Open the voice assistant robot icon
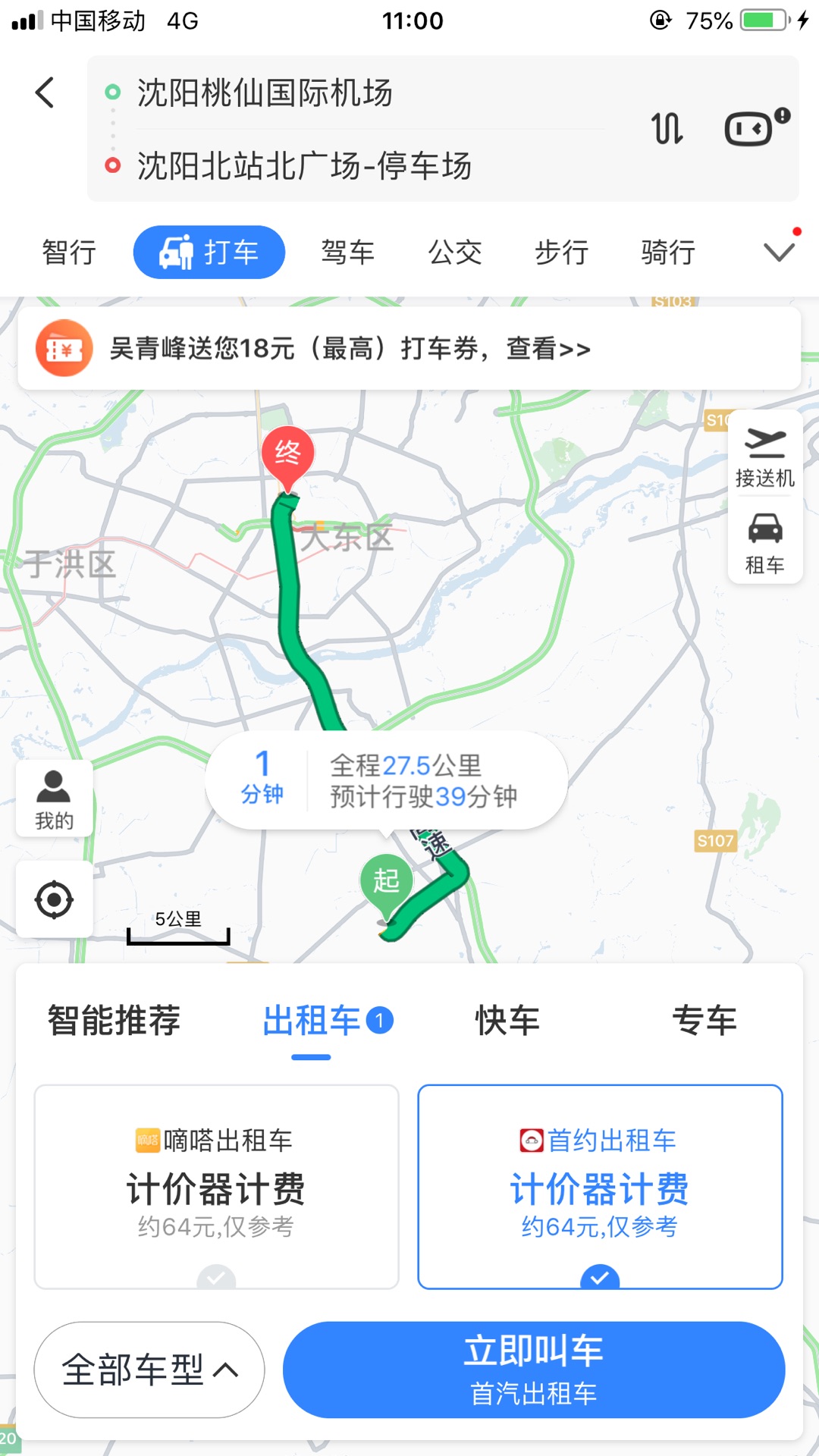Screen dimensions: 819x1456 [751, 128]
